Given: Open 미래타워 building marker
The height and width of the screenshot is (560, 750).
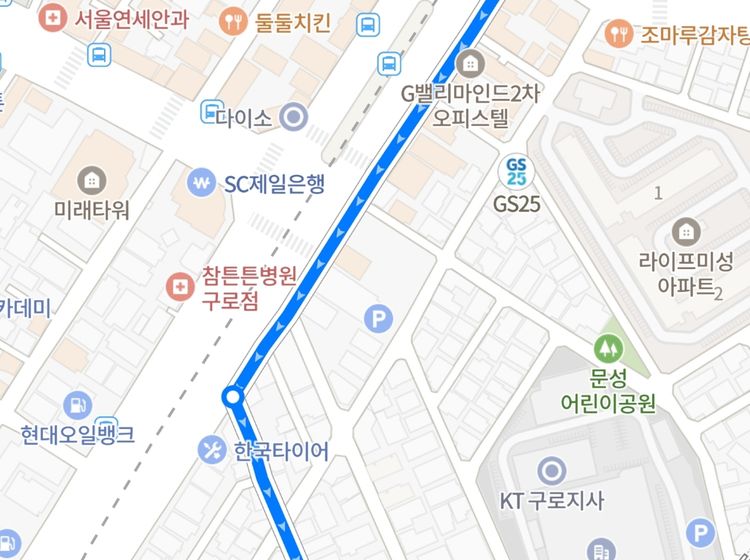Looking at the screenshot, I should (x=92, y=181).
